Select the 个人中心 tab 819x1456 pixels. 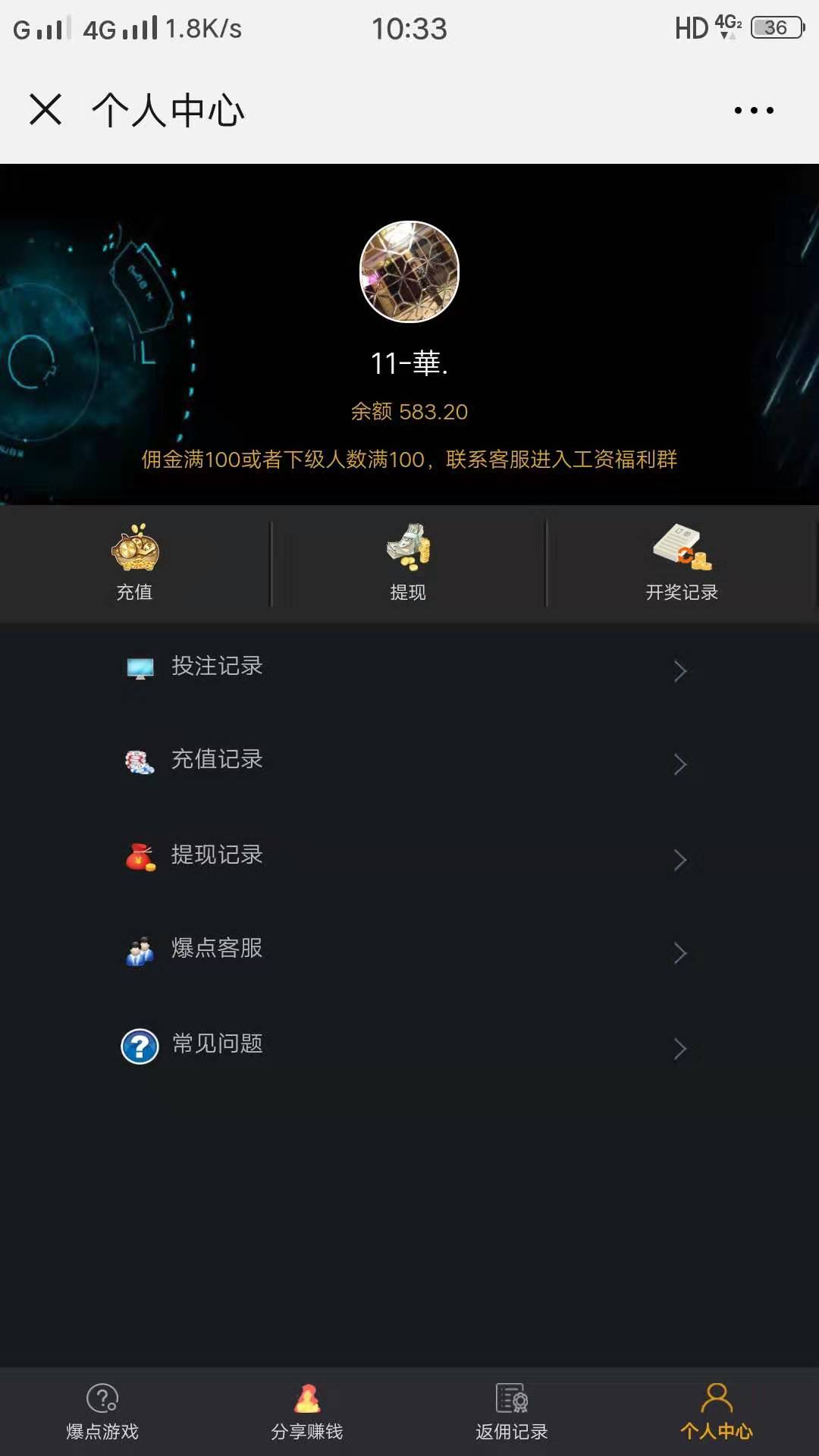(x=717, y=1412)
